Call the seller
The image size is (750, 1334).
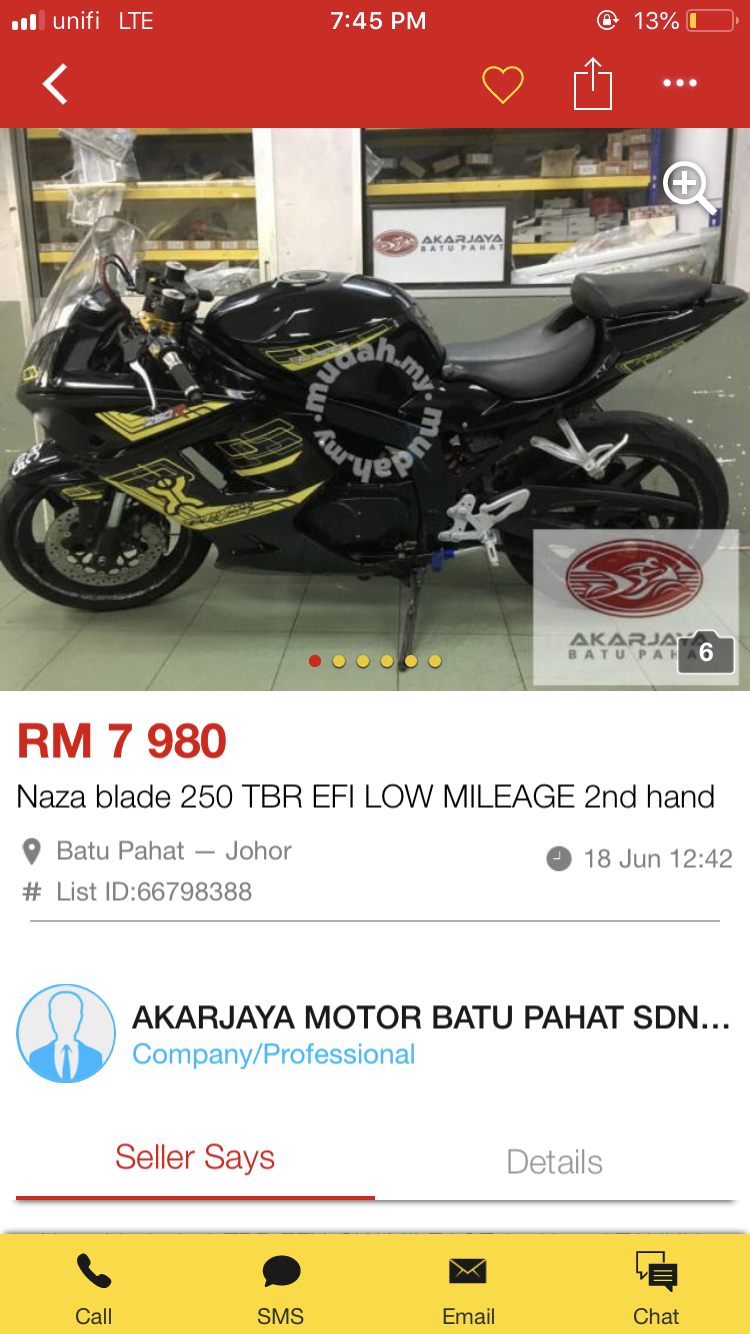pyautogui.click(x=94, y=1289)
